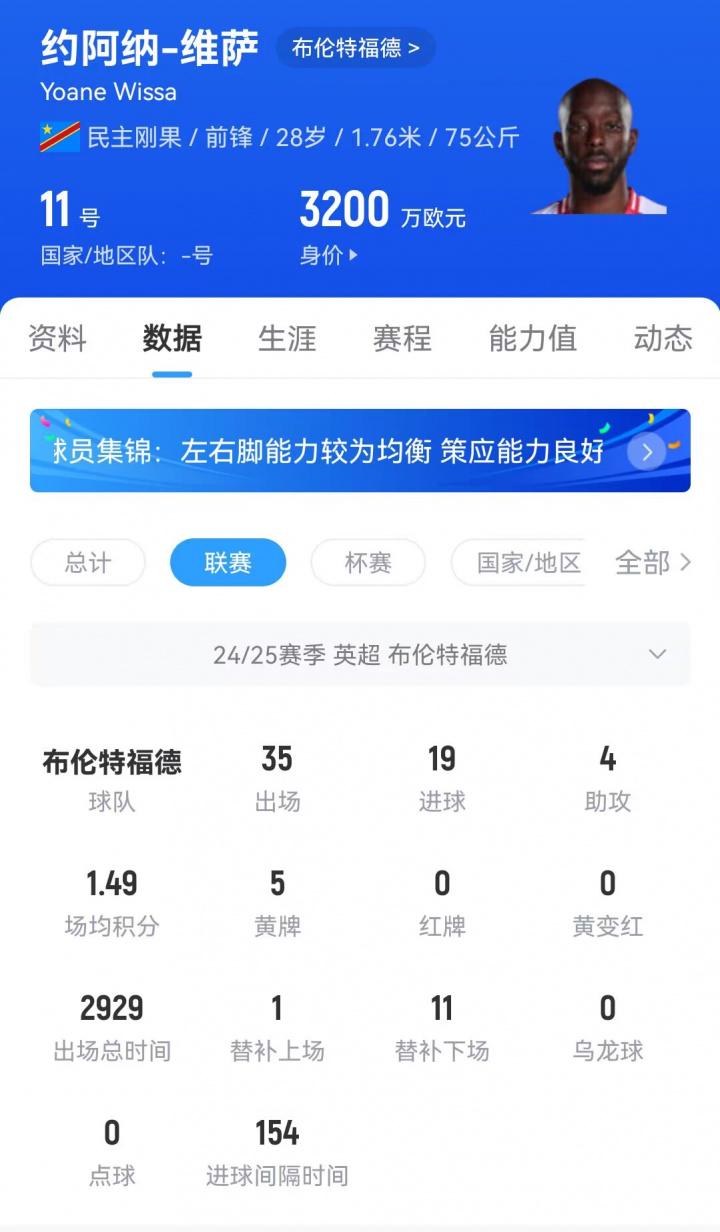Open the 全部 full filter list
Screen dimensions: 720x1232
pos(649,562)
